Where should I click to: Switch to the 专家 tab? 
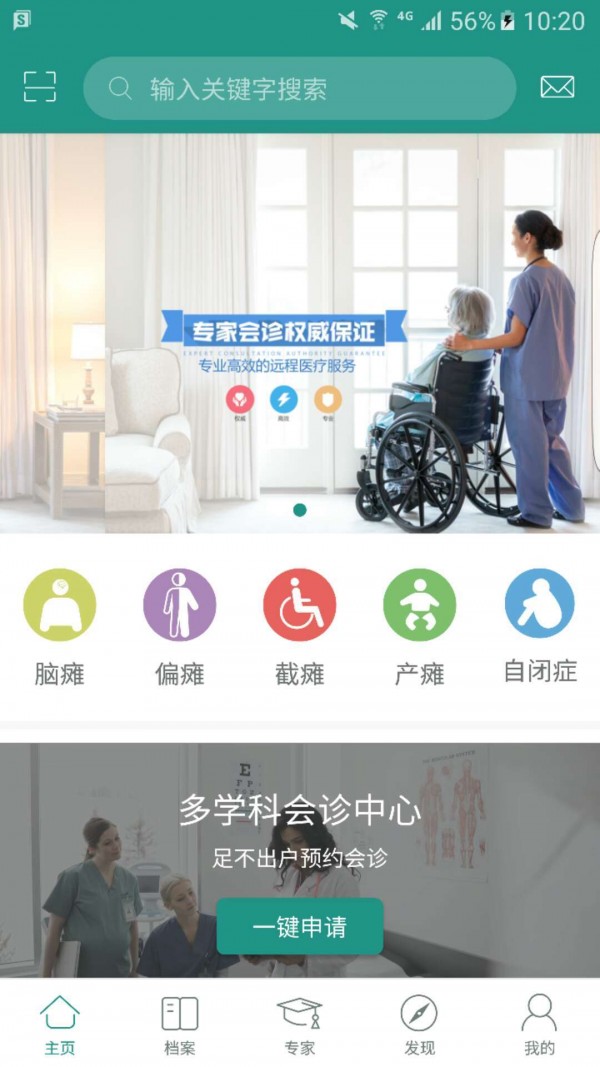pyautogui.click(x=300, y=1024)
